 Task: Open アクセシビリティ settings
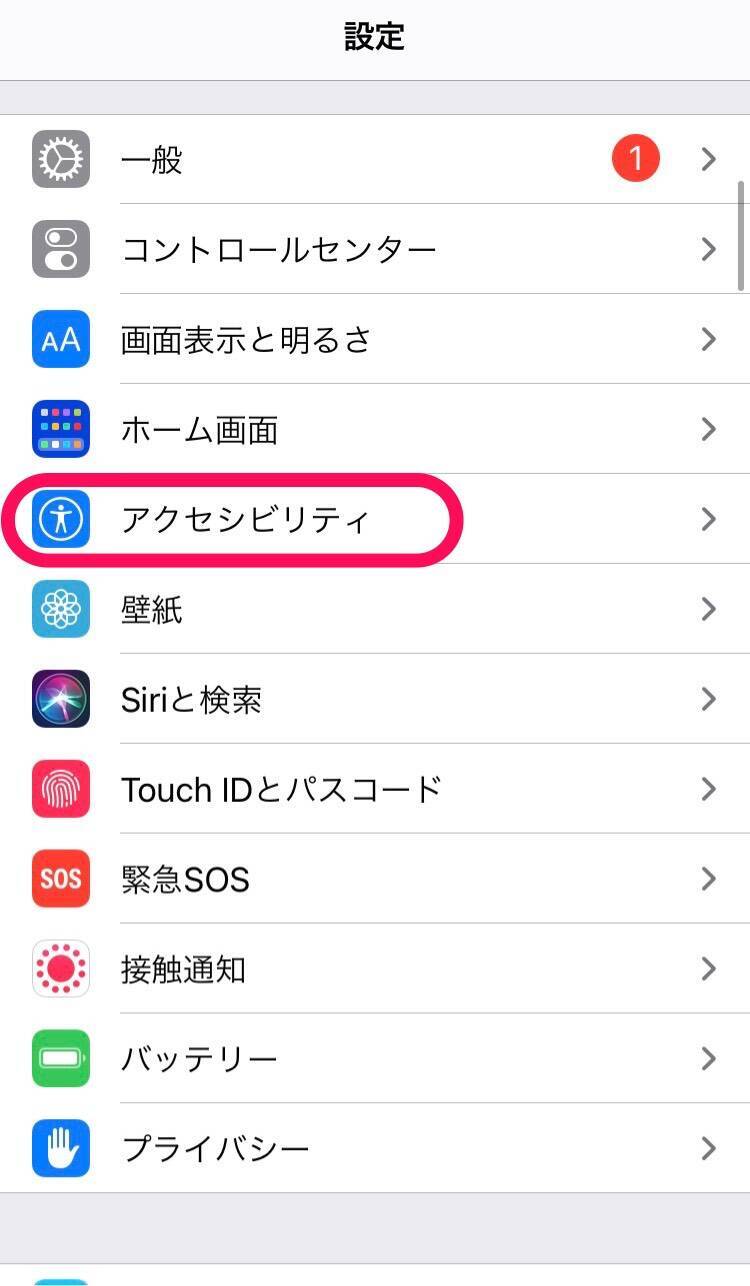point(375,519)
